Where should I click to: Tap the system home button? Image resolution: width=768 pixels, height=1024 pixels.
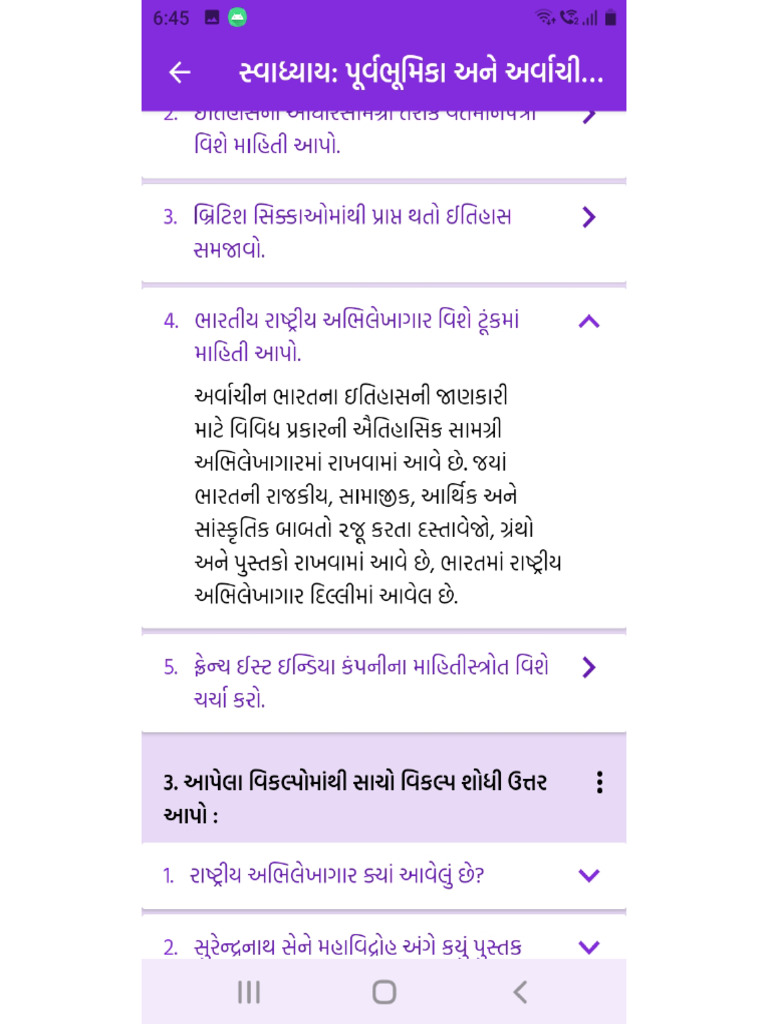point(384,992)
